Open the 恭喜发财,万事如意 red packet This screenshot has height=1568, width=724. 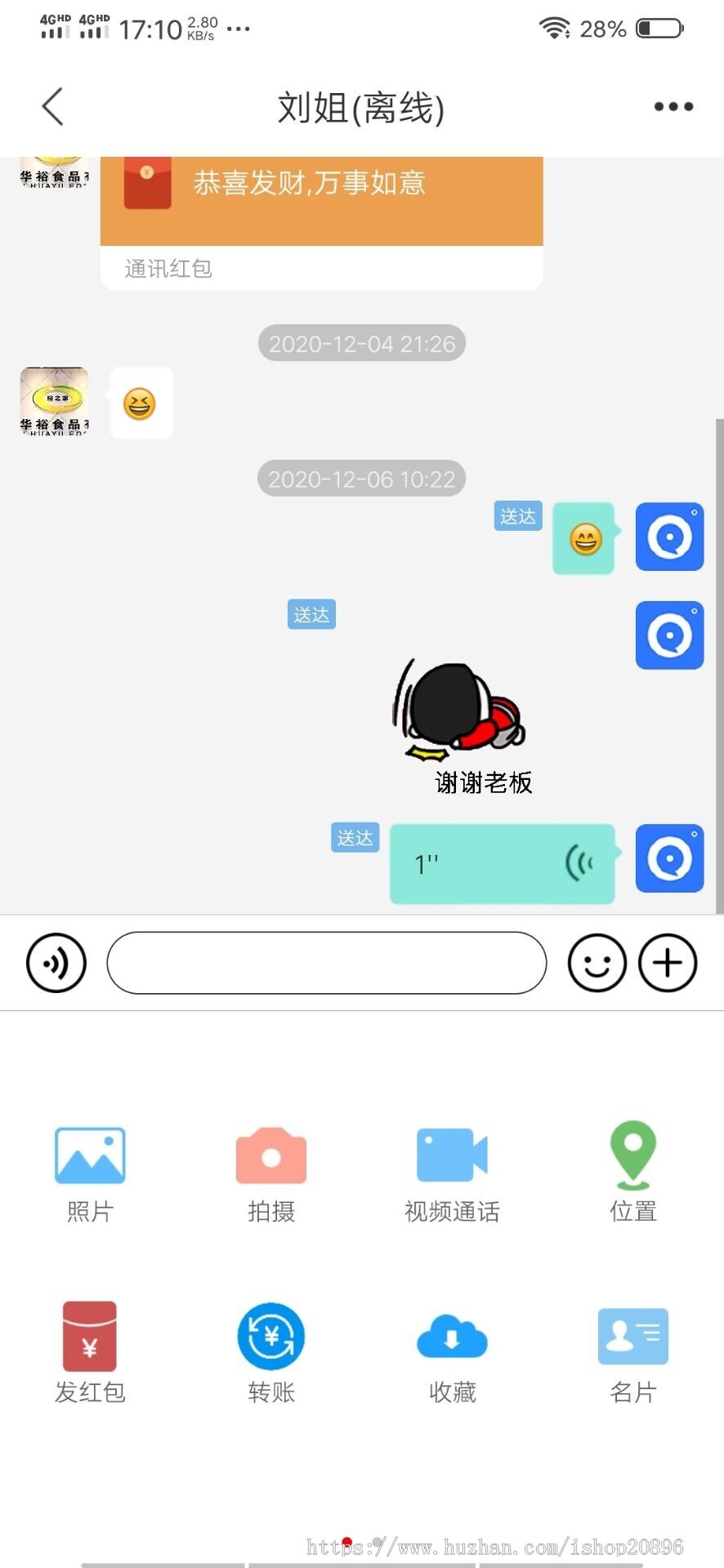321,200
